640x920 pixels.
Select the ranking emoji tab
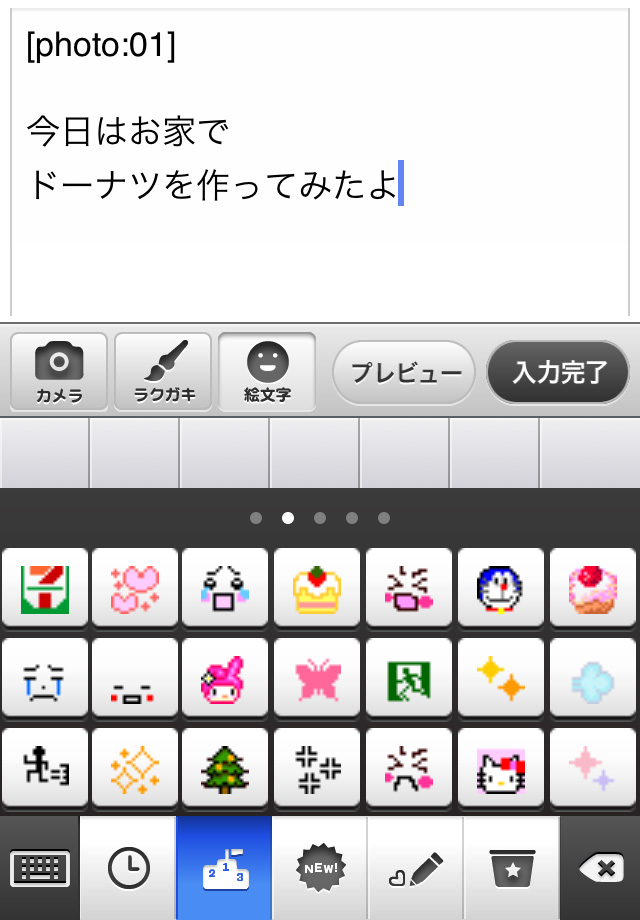(224, 868)
